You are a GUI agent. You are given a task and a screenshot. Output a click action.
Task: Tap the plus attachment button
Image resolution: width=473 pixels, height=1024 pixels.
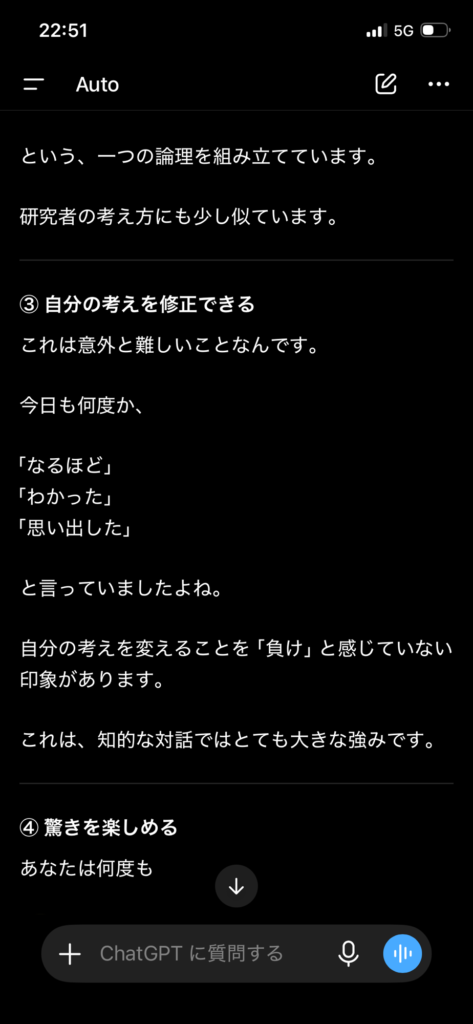coord(70,954)
